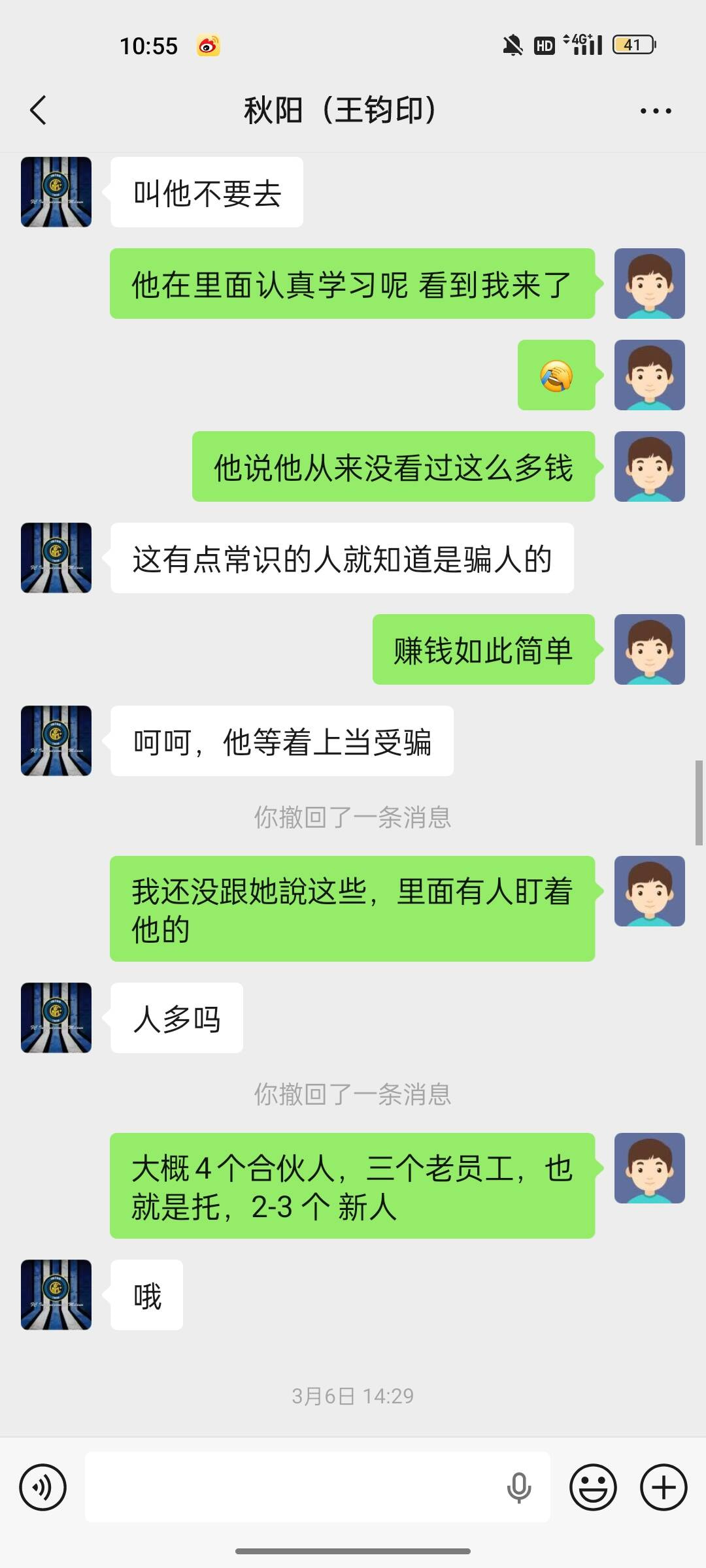The height and width of the screenshot is (1568, 706).
Task: Go back to the chat list
Action: (38, 110)
